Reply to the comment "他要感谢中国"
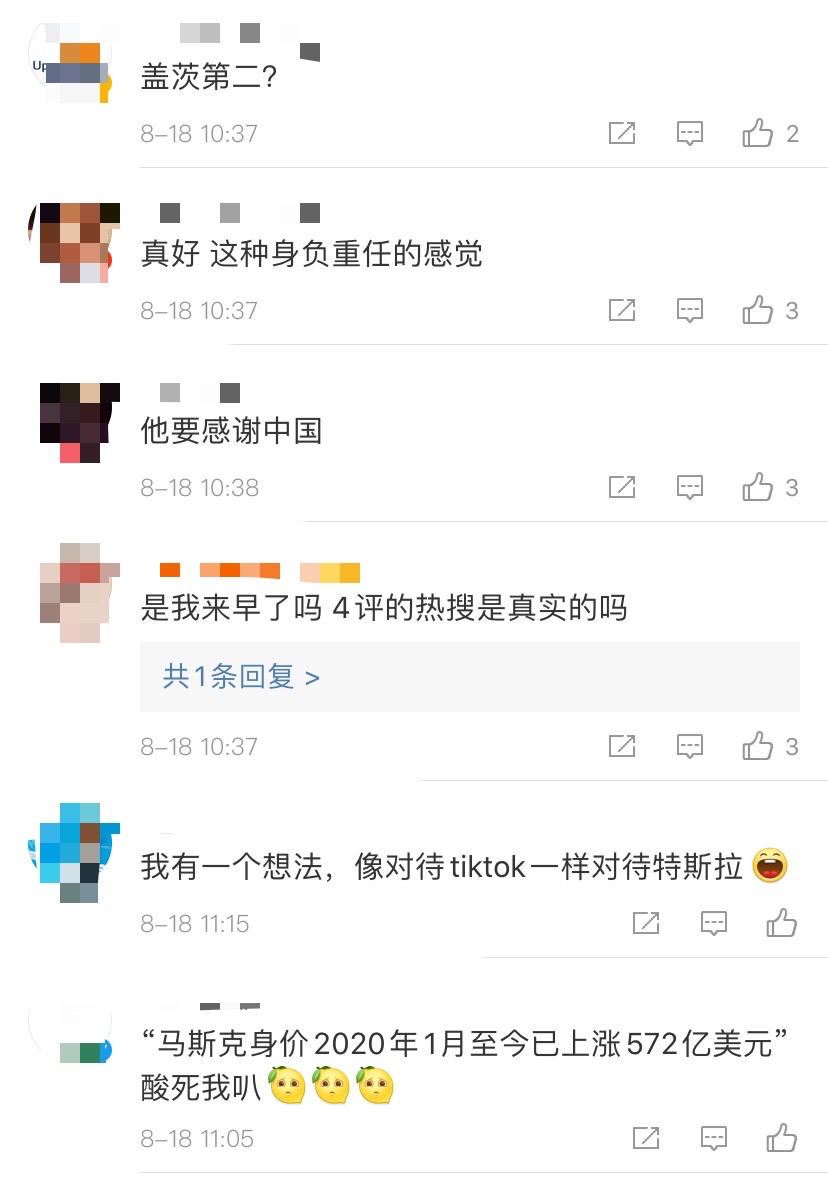This screenshot has height=1189, width=828. 690,487
